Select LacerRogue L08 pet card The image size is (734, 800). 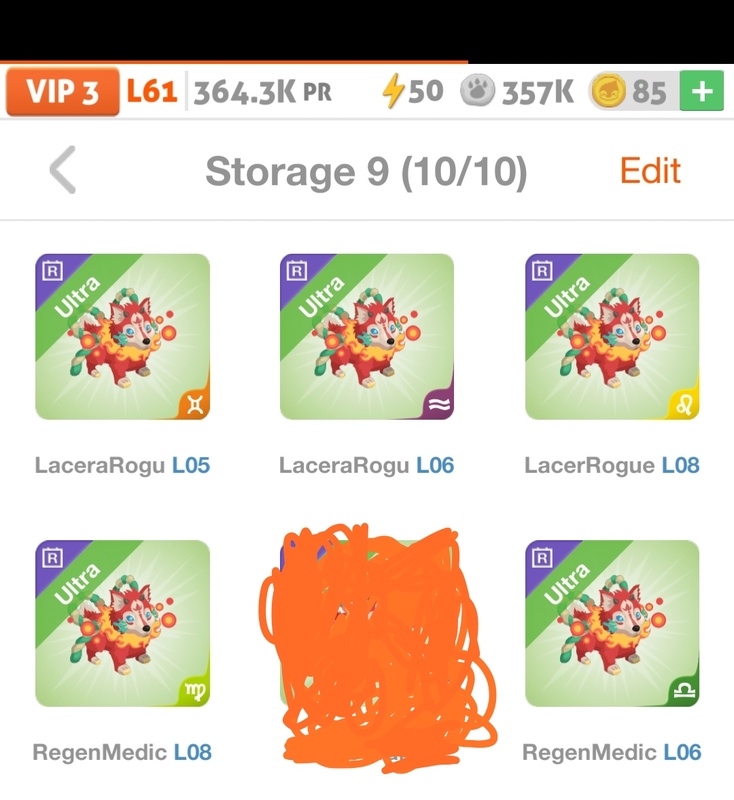[612, 337]
